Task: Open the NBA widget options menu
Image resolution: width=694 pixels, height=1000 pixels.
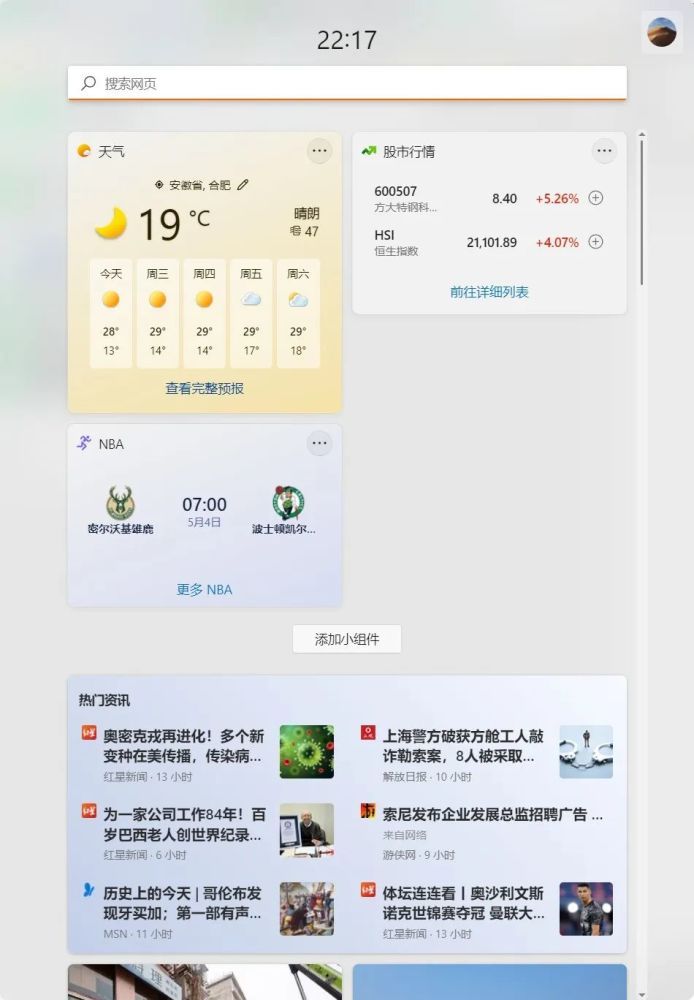Action: pyautogui.click(x=319, y=444)
